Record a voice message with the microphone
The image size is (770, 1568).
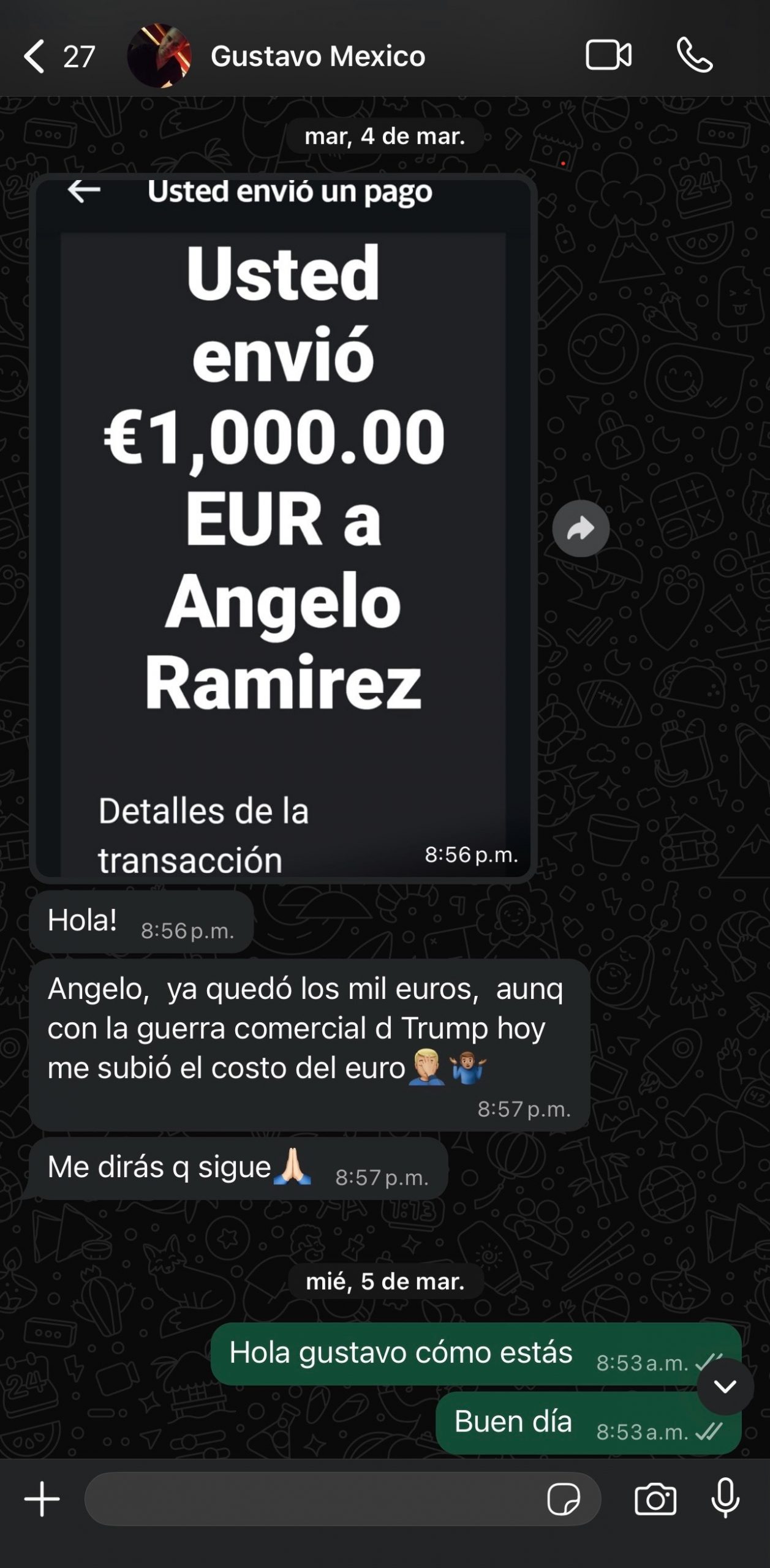pyautogui.click(x=725, y=1498)
